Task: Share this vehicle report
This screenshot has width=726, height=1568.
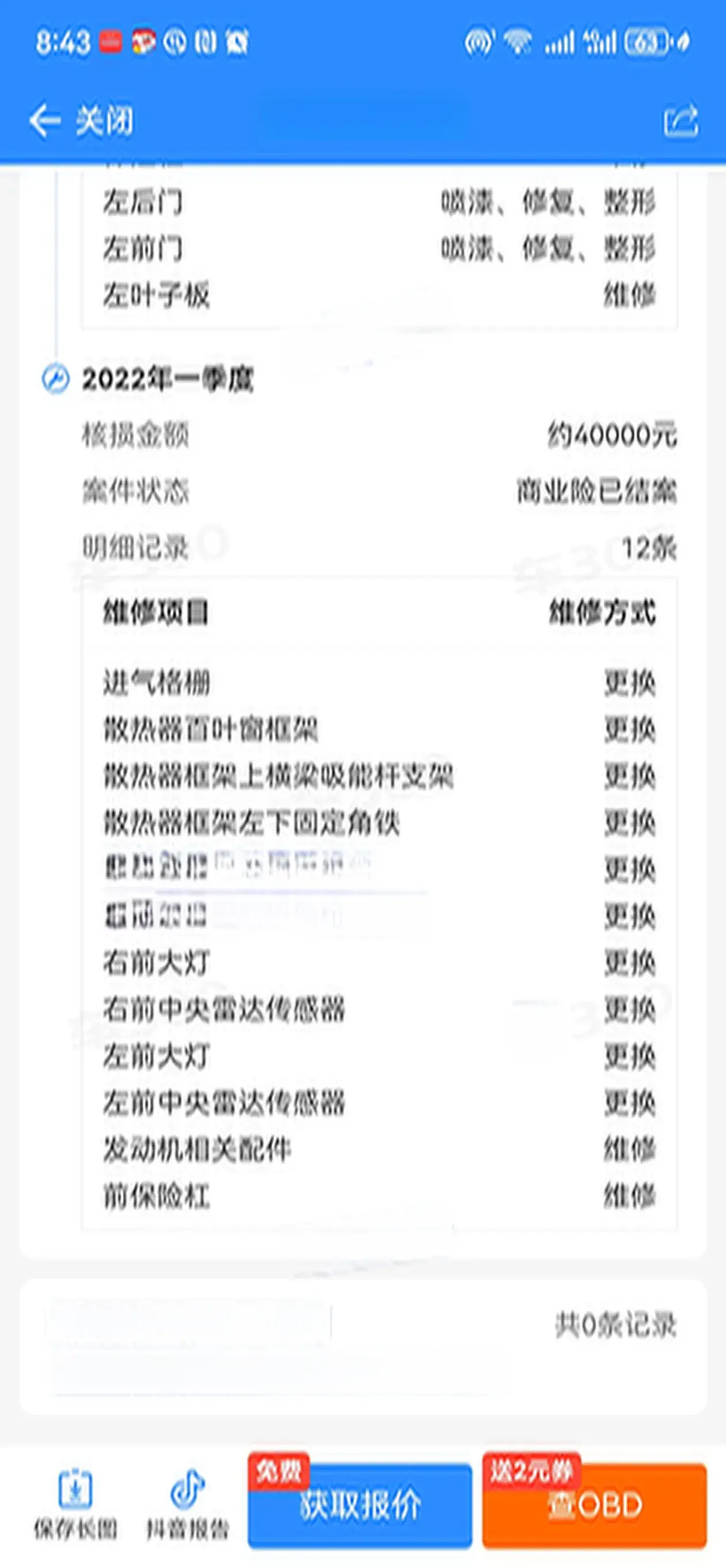Action: point(680,120)
